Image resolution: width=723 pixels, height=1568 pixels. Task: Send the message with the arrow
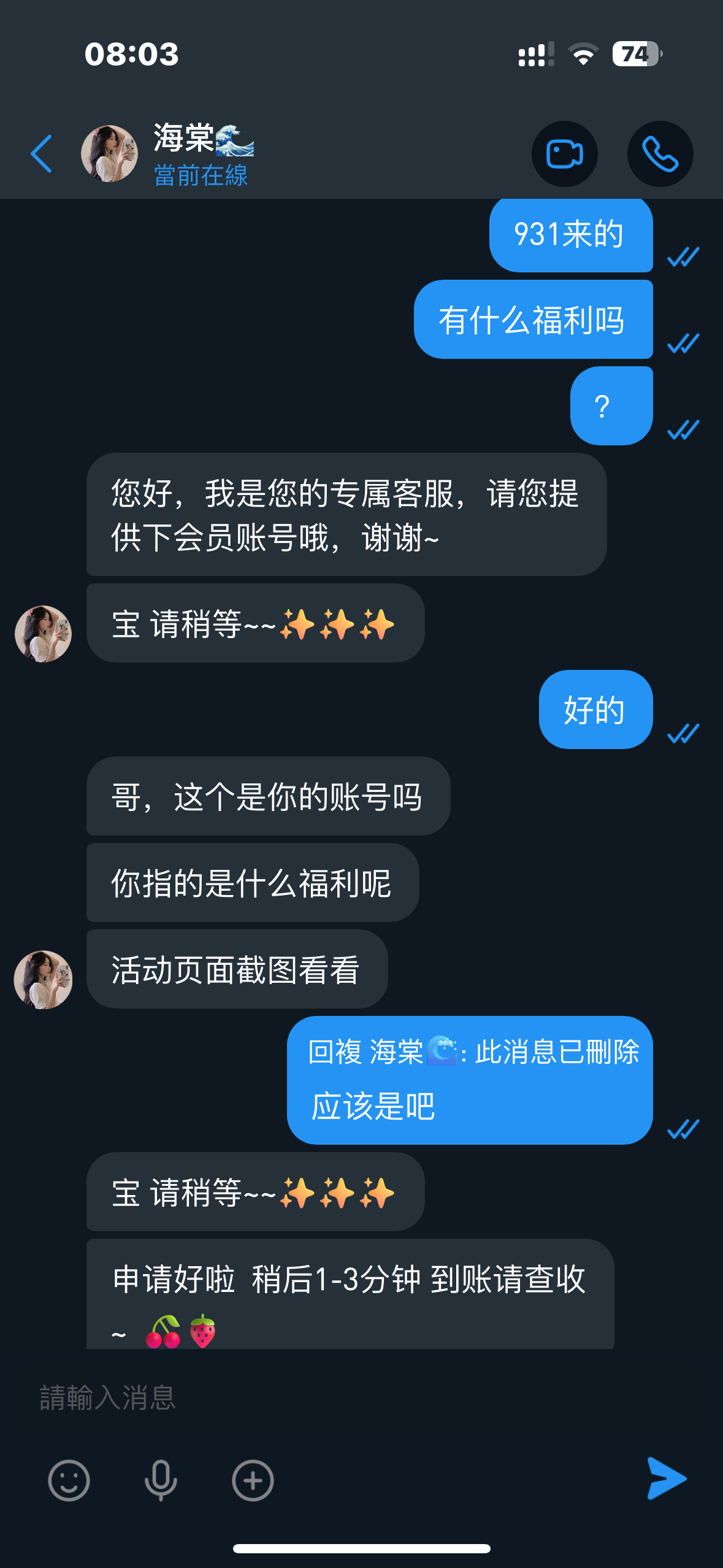[667, 1478]
